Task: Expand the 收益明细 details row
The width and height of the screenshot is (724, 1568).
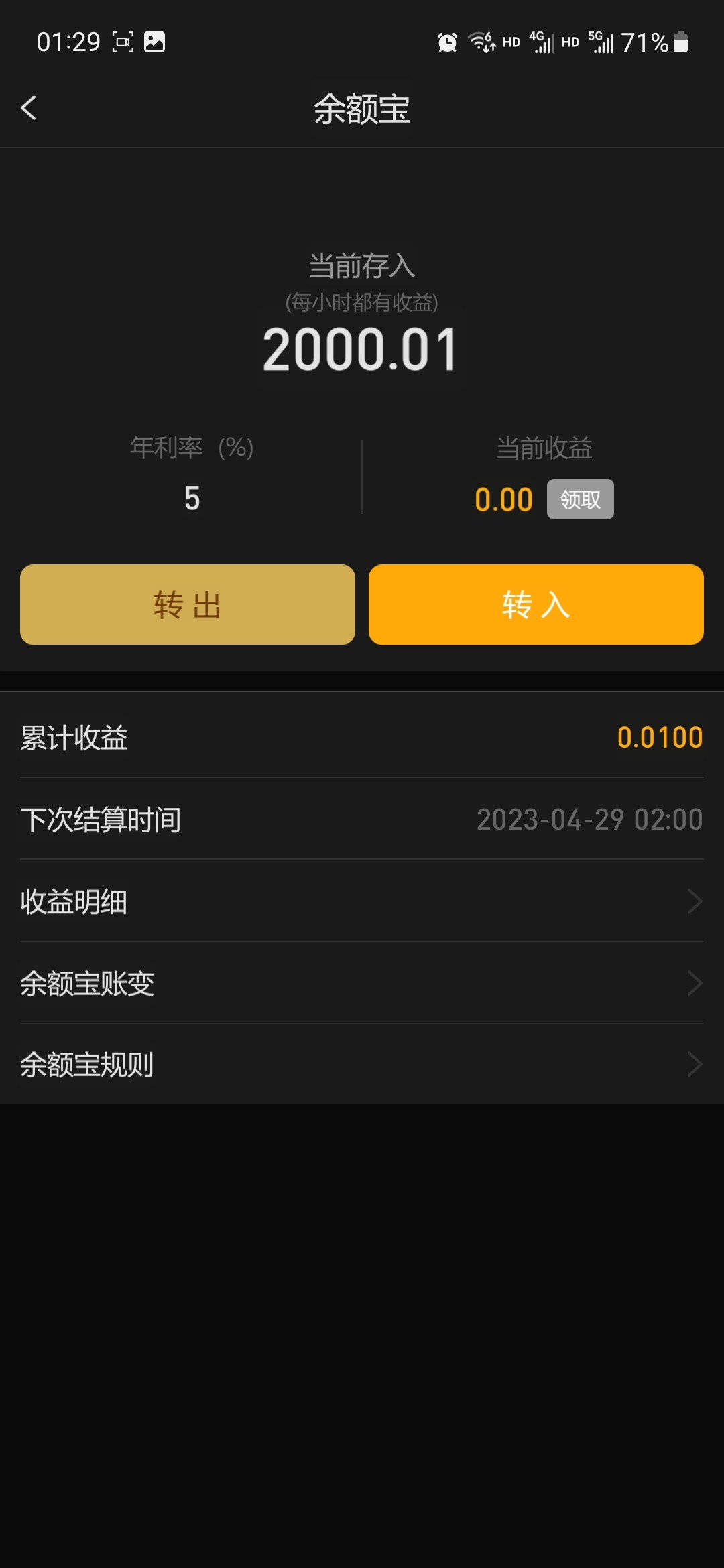Action: pos(362,901)
